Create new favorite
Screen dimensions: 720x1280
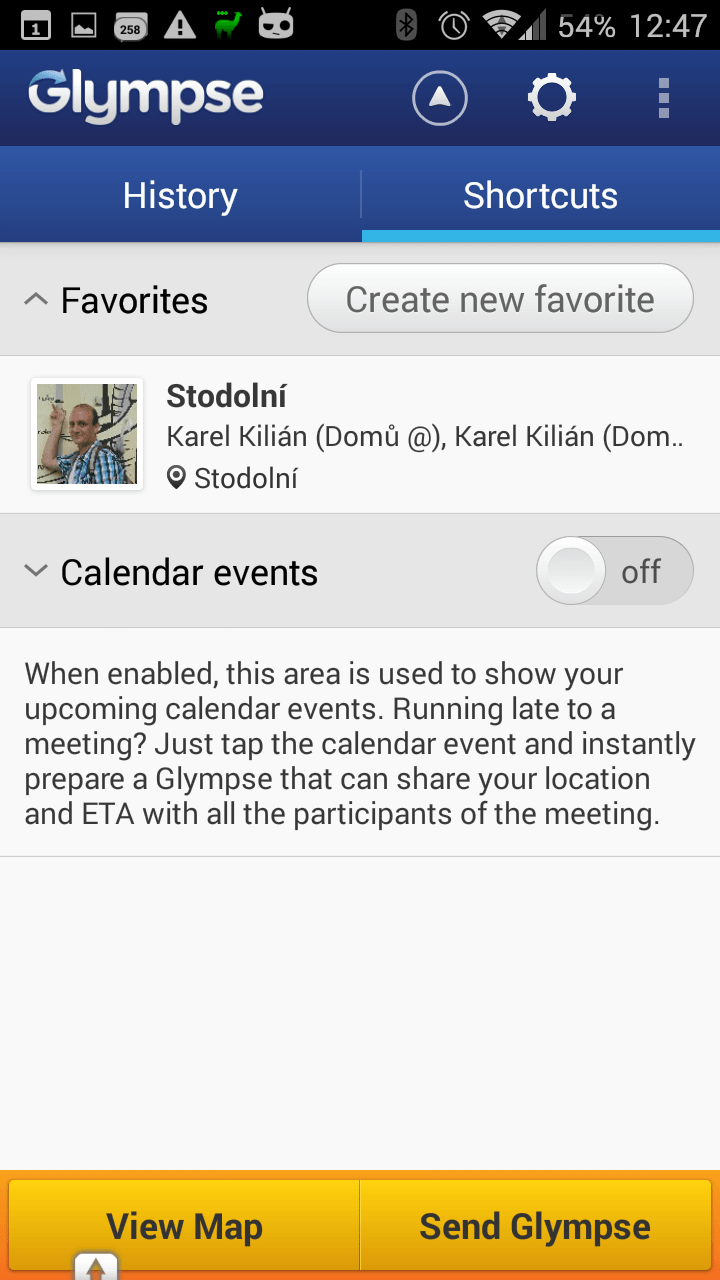(500, 299)
